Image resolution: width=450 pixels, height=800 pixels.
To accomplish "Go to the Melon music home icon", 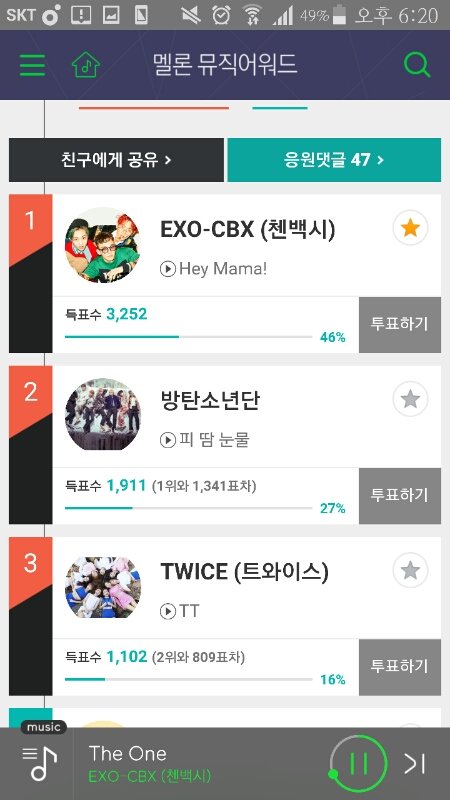I will tap(86, 65).
